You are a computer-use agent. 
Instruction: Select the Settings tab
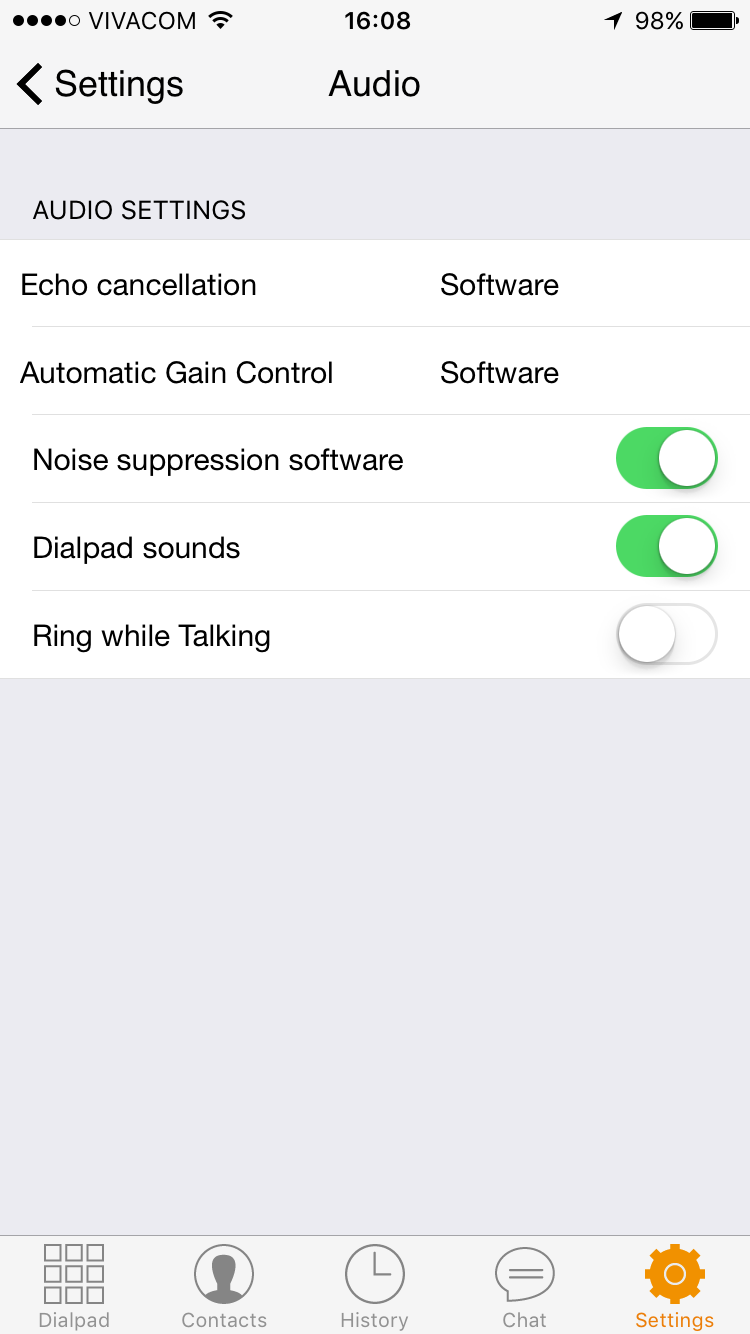click(674, 1286)
